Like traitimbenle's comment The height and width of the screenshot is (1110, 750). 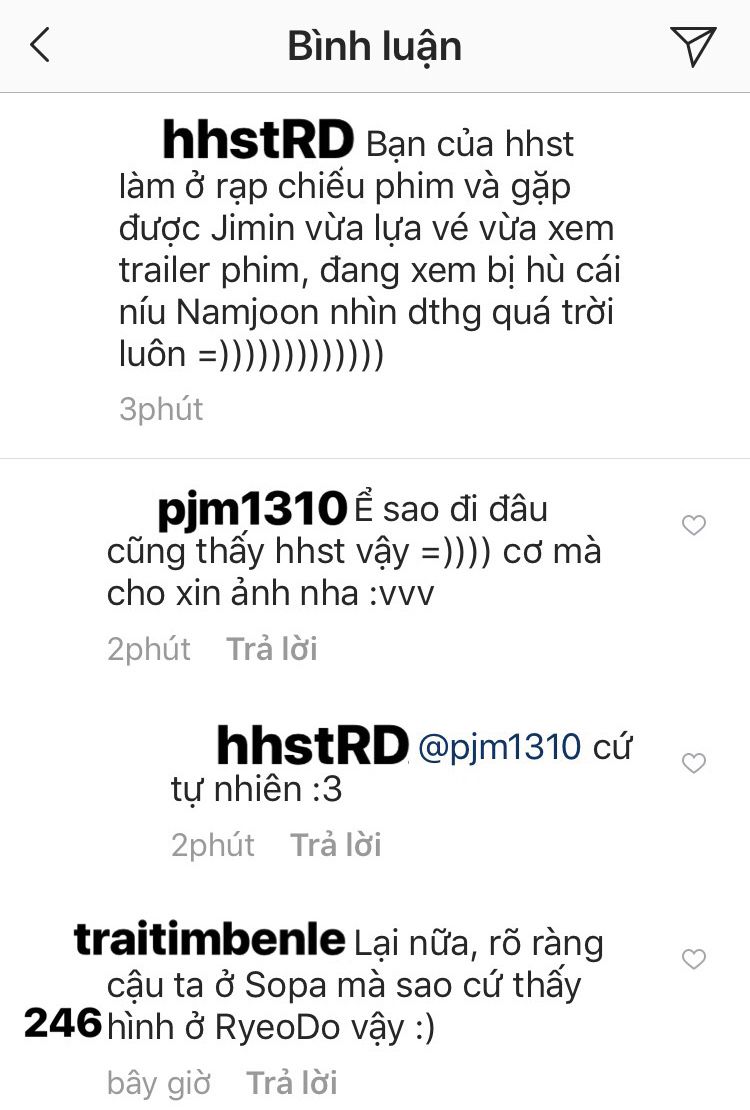coord(693,959)
